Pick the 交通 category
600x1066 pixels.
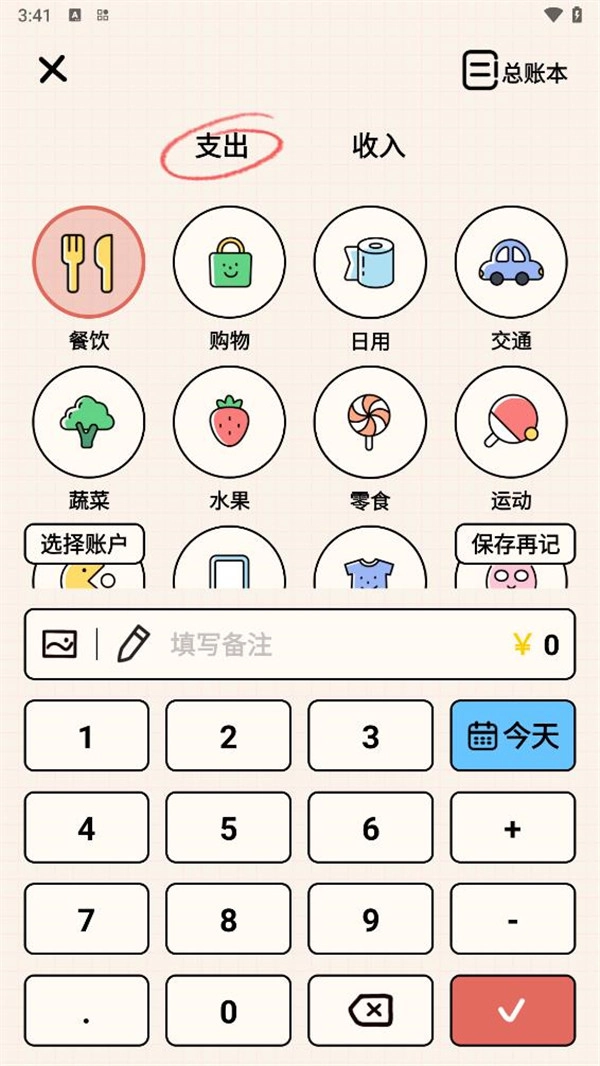point(511,262)
